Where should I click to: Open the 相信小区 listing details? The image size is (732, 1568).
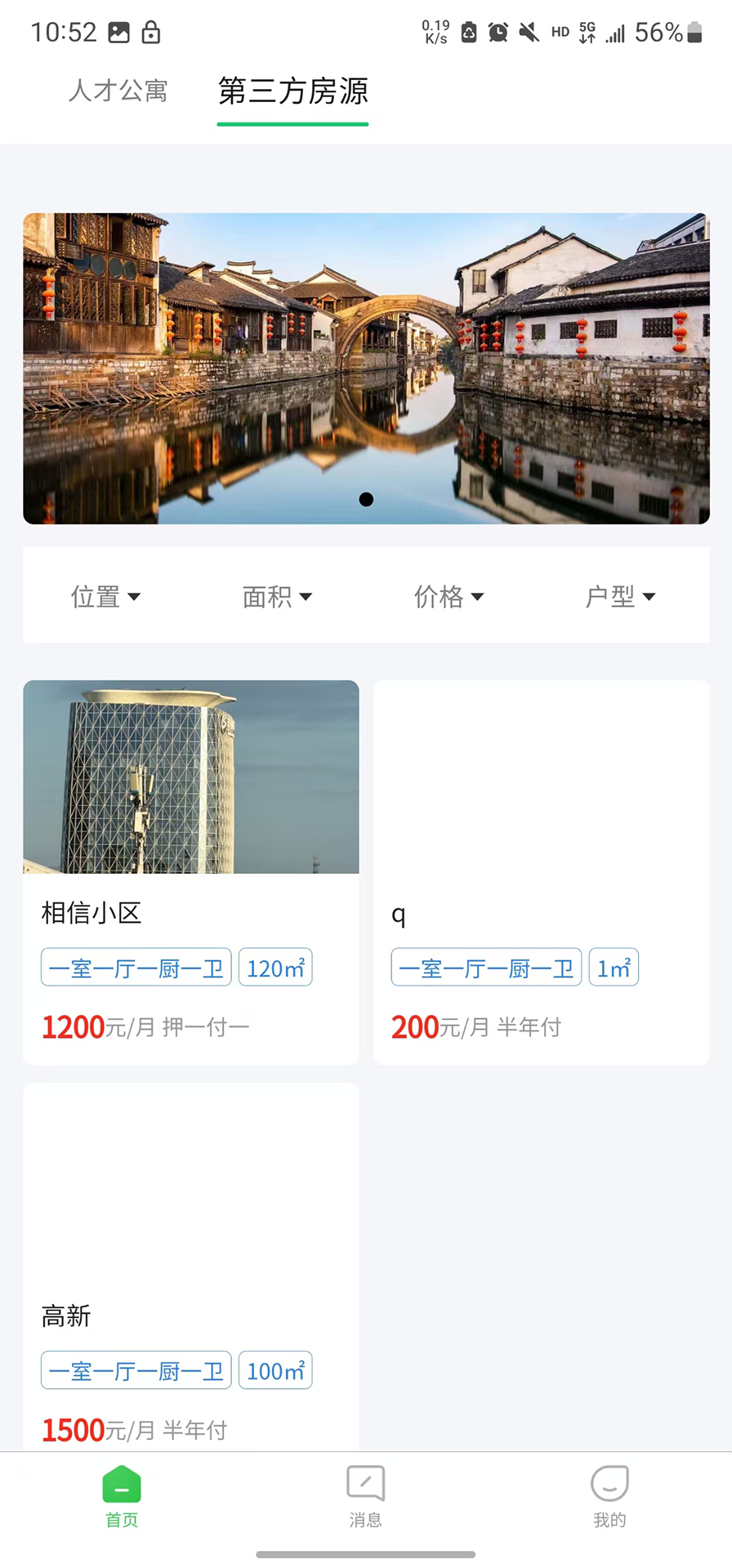pyautogui.click(x=190, y=914)
